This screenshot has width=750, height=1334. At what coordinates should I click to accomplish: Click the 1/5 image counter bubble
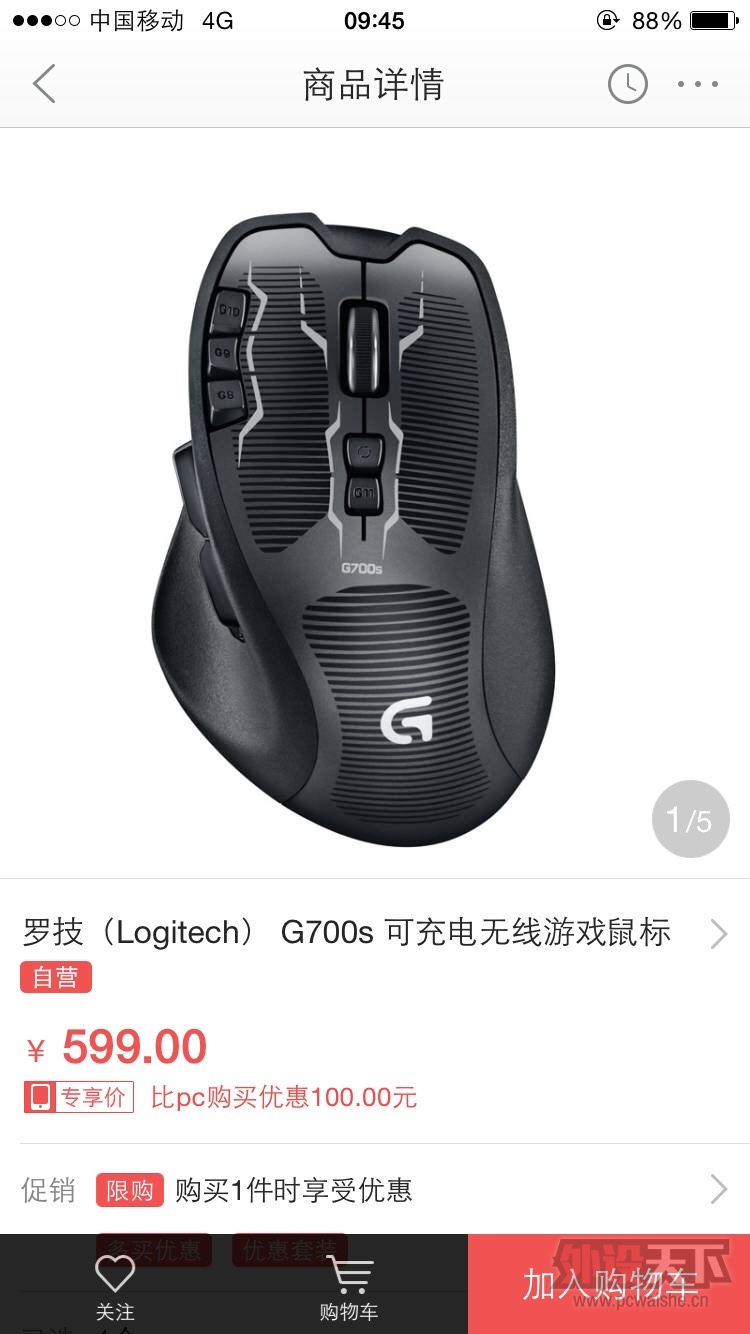click(690, 818)
